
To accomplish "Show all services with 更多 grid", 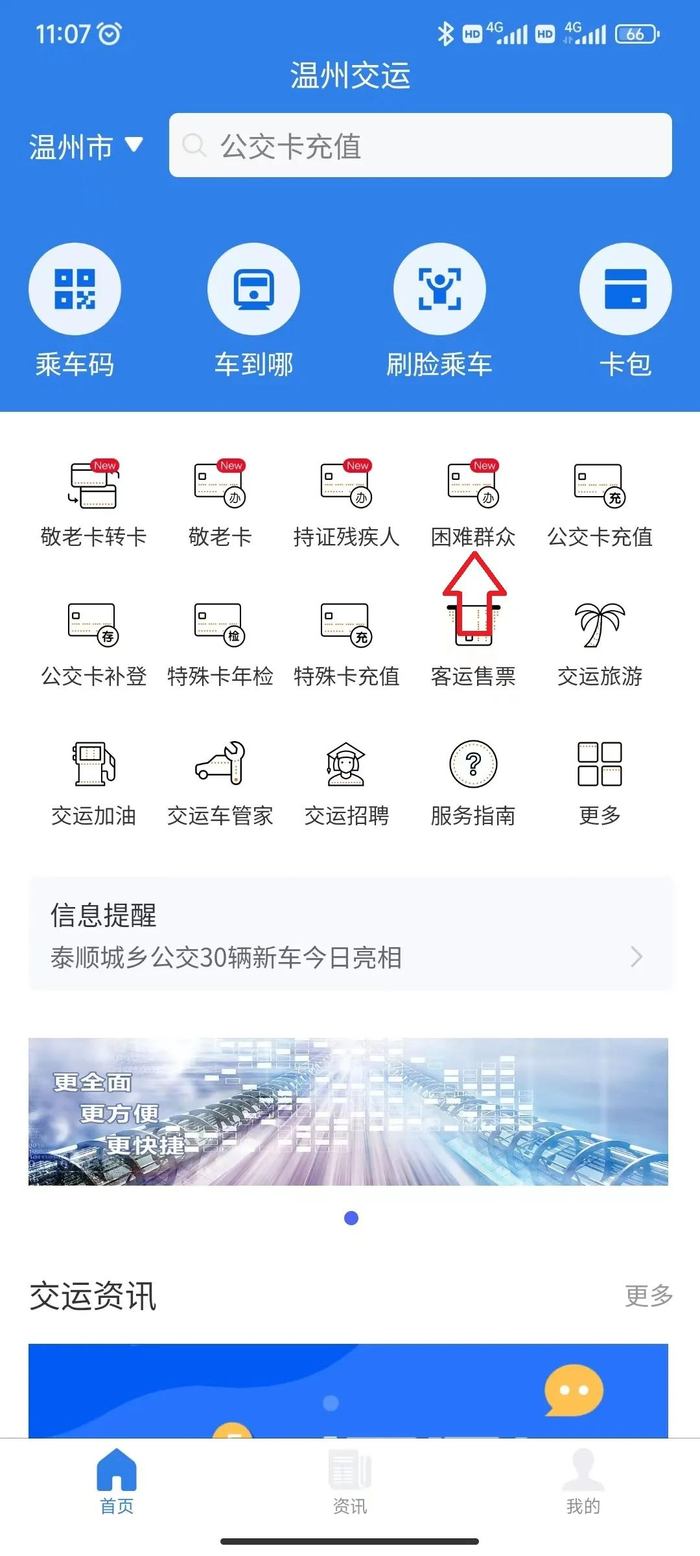I will click(600, 783).
